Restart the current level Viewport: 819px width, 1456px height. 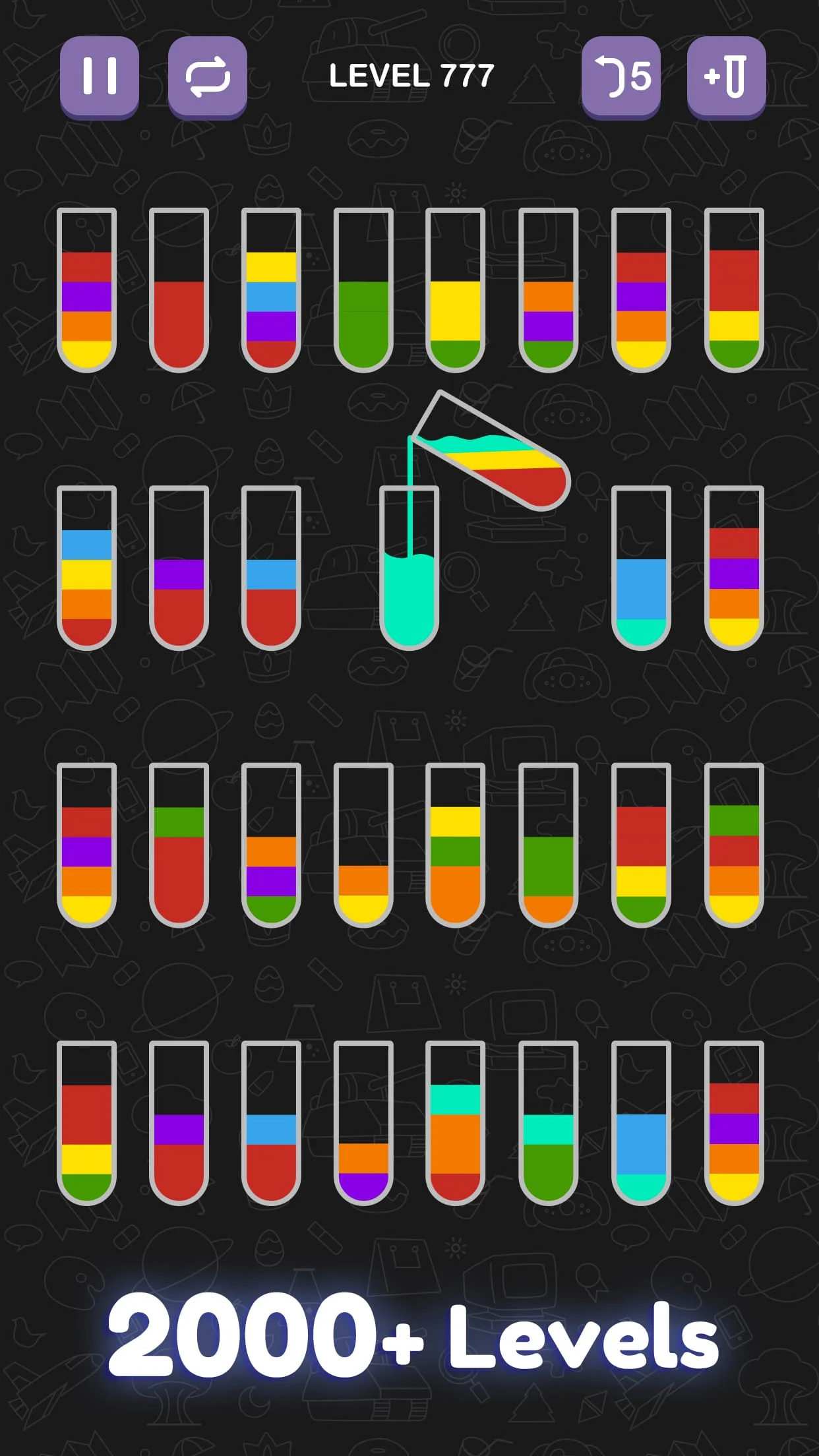pos(207,76)
